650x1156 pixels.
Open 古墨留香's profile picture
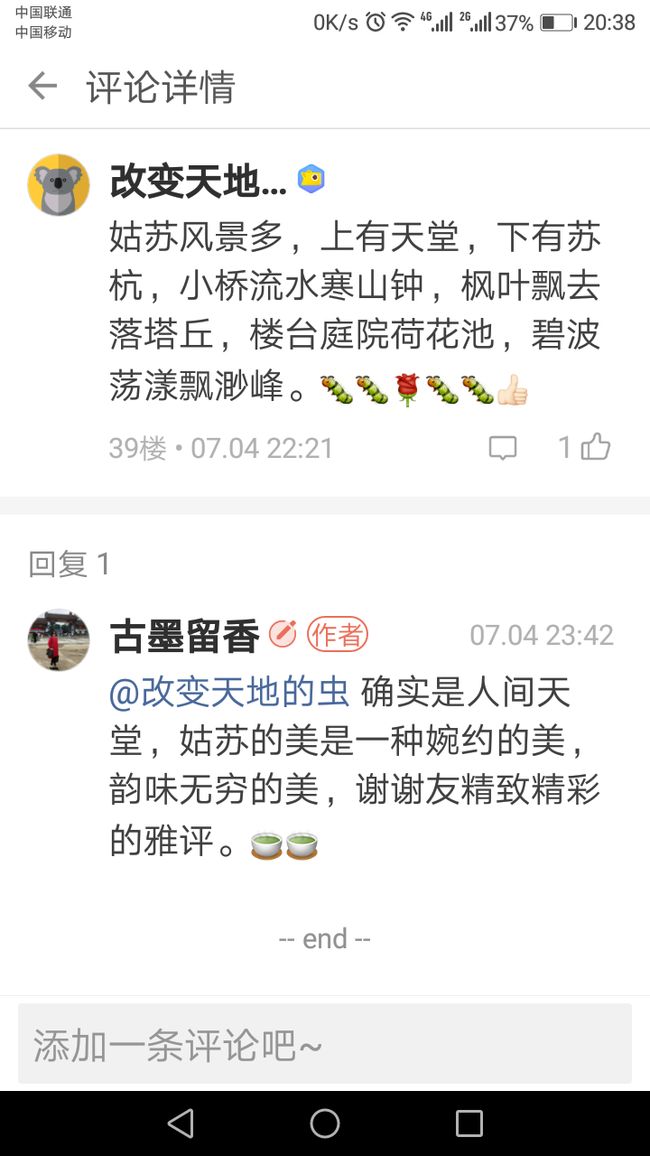(59, 640)
